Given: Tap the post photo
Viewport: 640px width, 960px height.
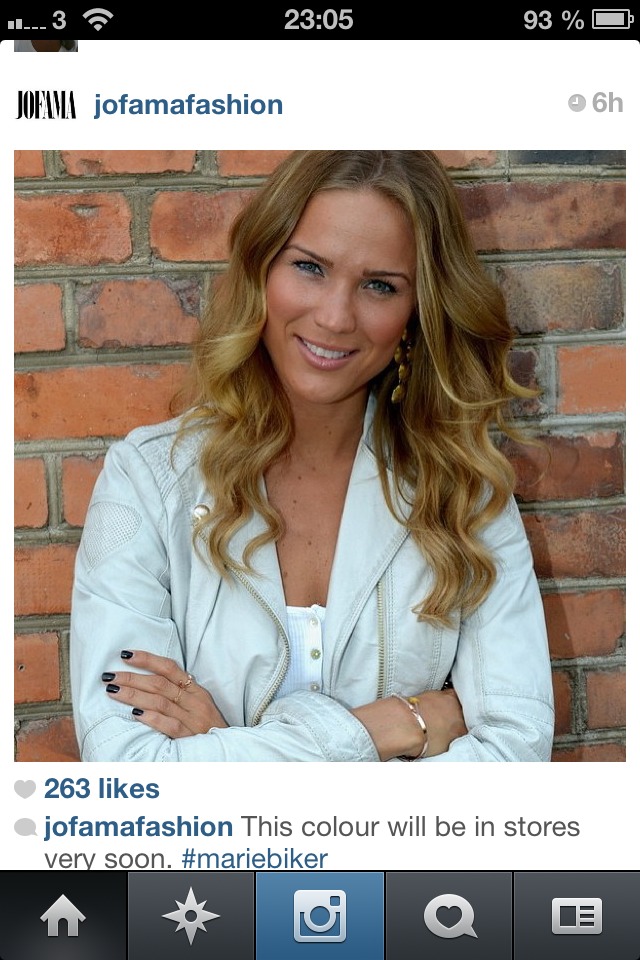Looking at the screenshot, I should [320, 455].
